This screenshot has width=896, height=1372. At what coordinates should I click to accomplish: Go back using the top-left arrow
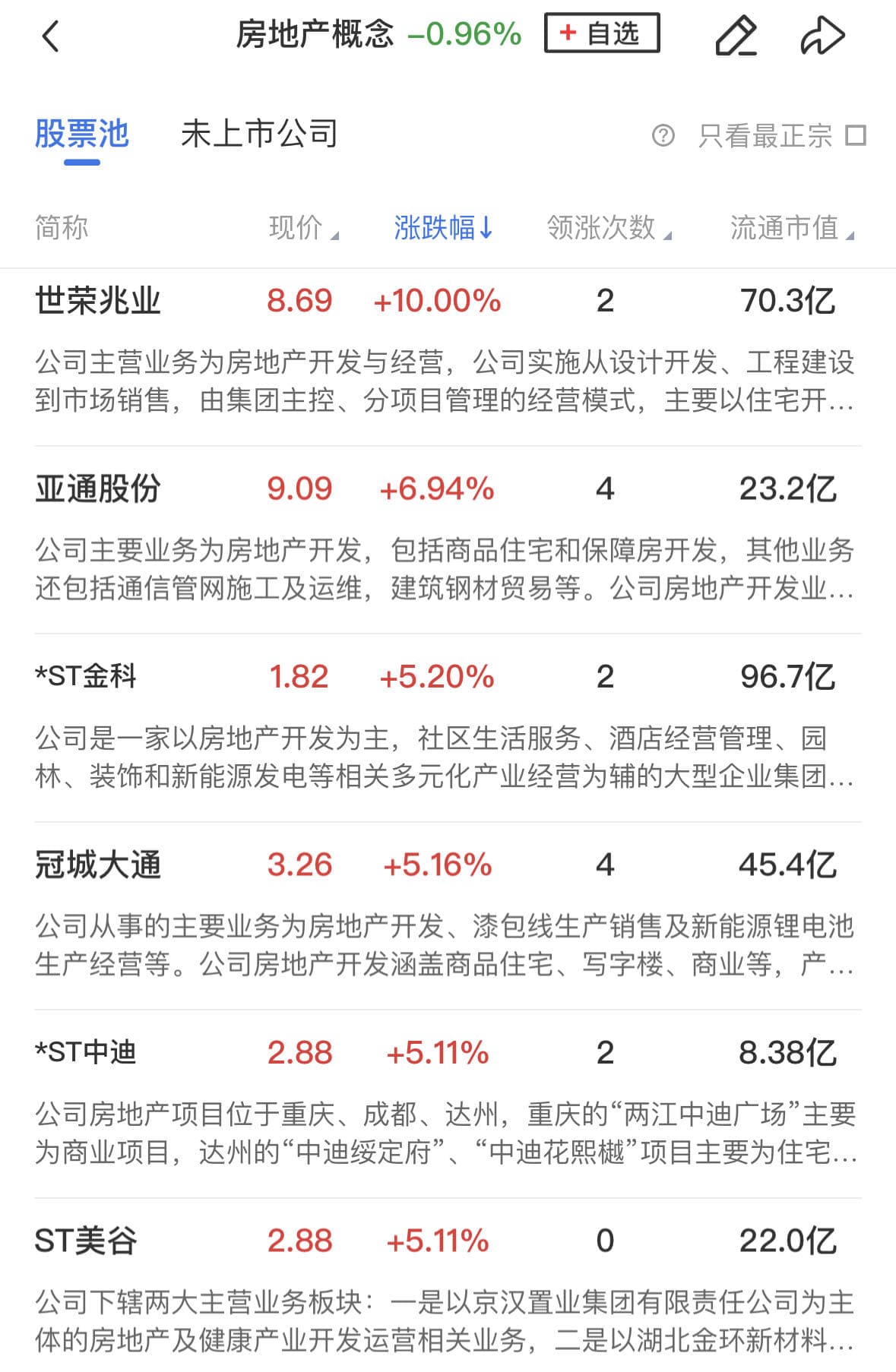click(51, 36)
